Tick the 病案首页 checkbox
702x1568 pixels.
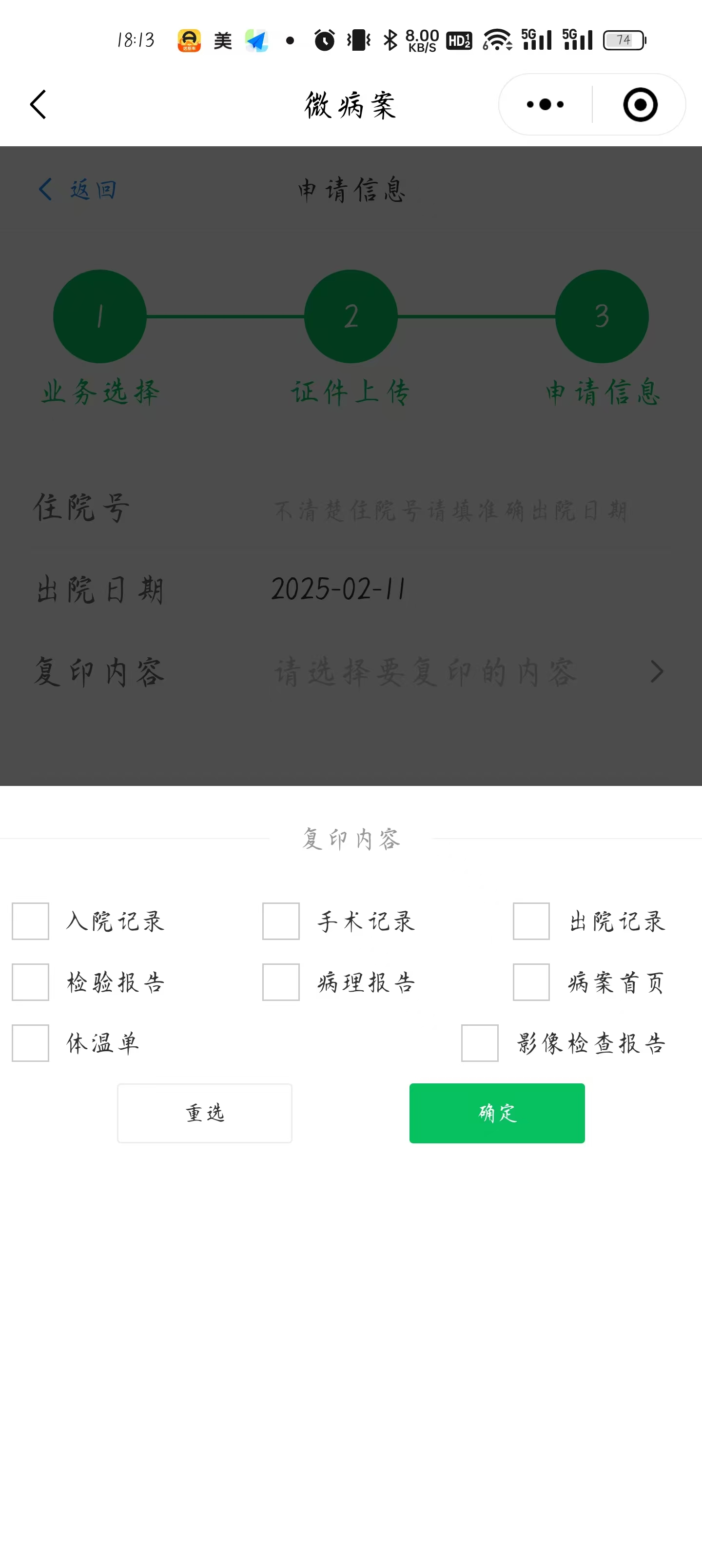[531, 982]
